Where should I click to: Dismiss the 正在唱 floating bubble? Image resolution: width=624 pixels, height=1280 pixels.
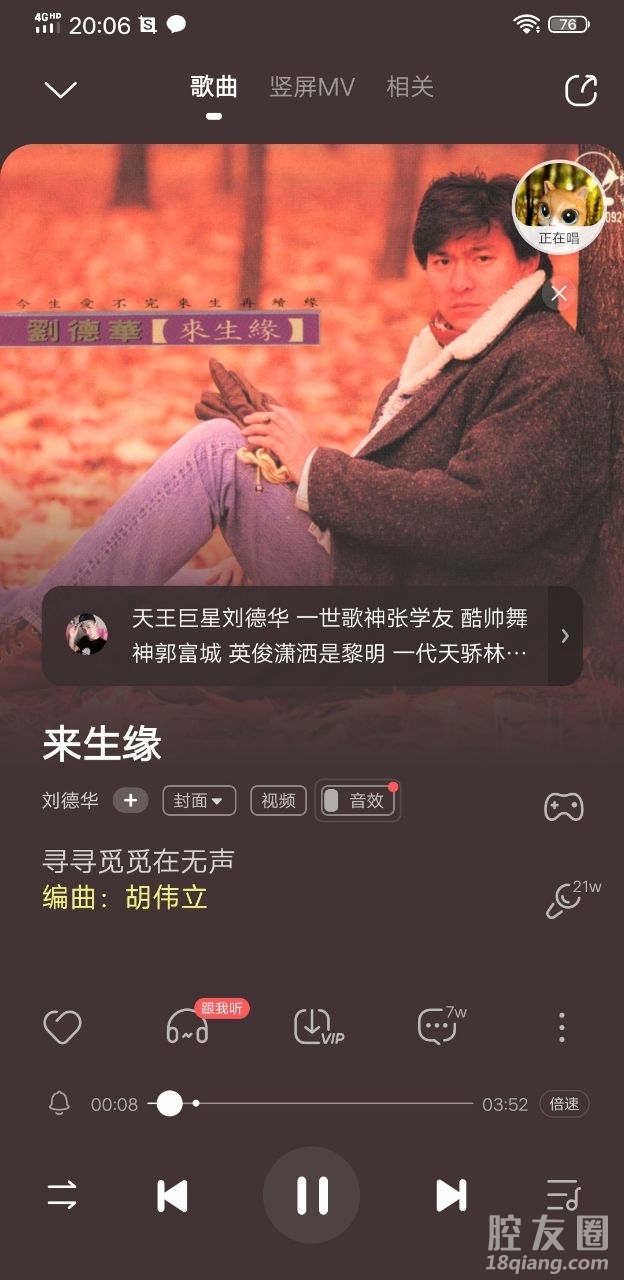click(x=559, y=293)
